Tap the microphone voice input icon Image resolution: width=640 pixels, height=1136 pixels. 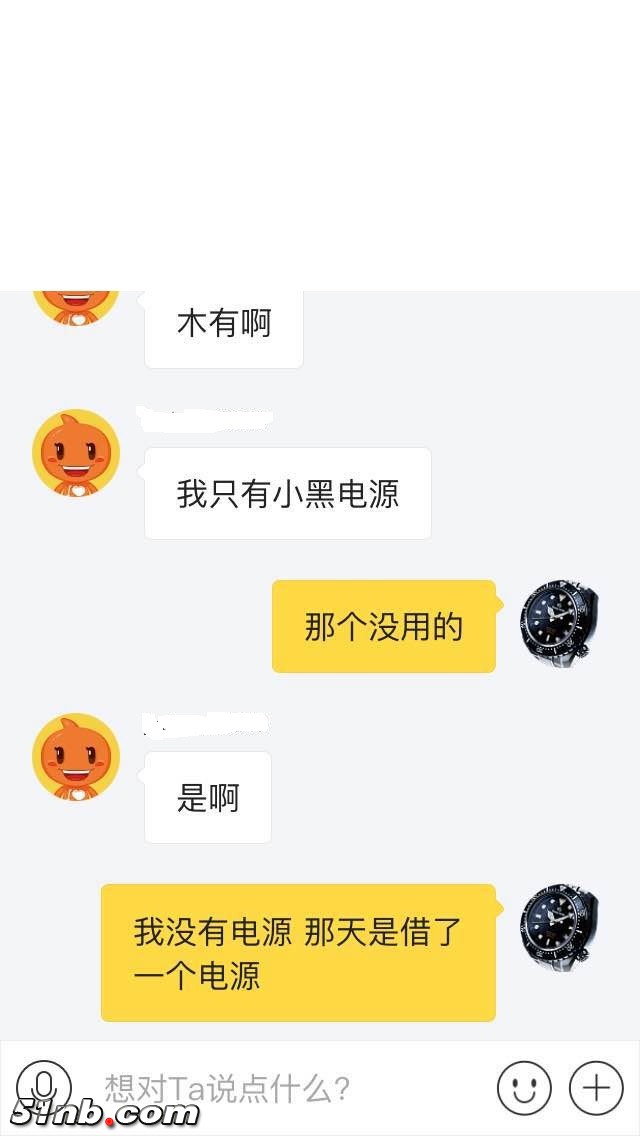(x=44, y=1086)
